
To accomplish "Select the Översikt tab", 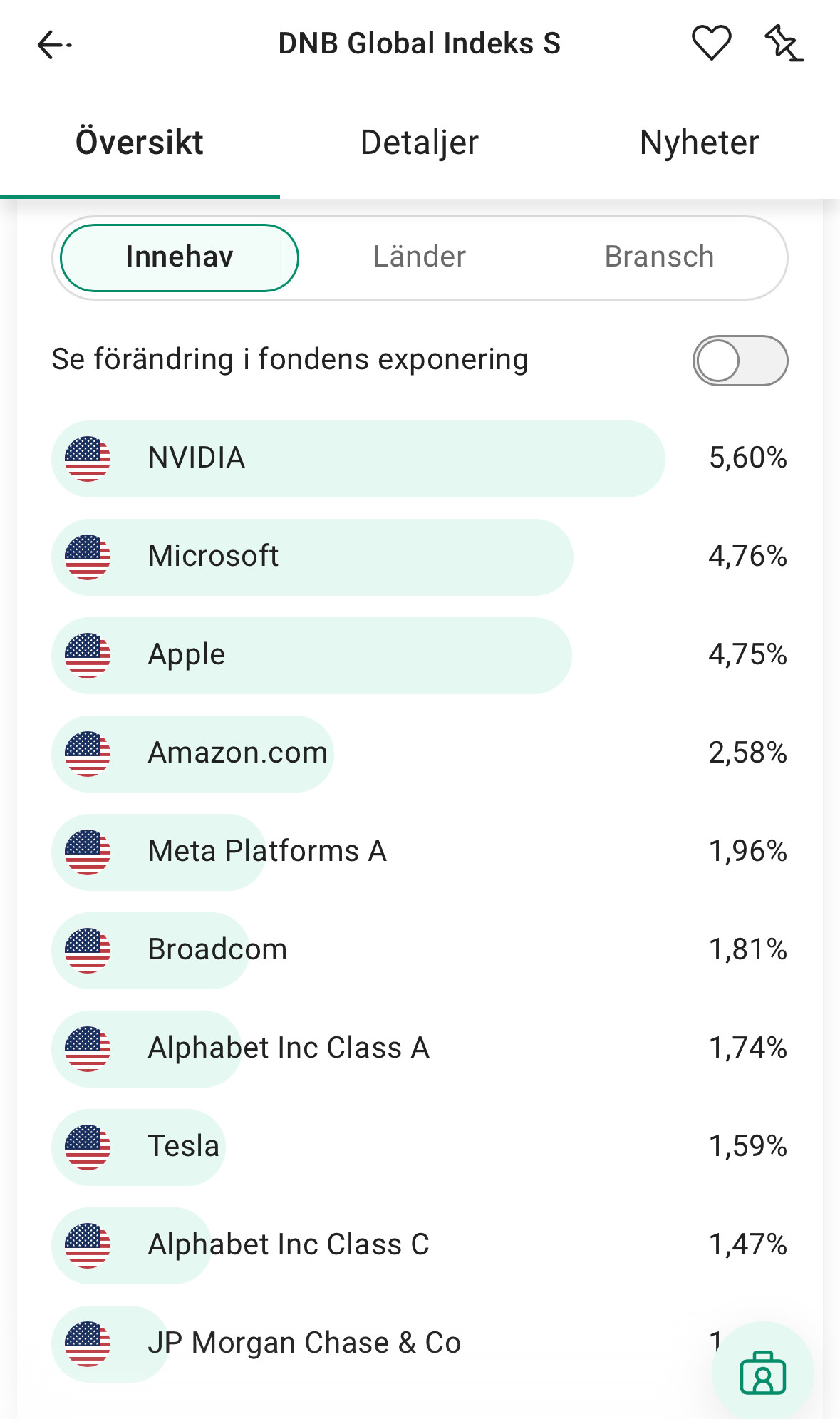I will click(x=140, y=143).
